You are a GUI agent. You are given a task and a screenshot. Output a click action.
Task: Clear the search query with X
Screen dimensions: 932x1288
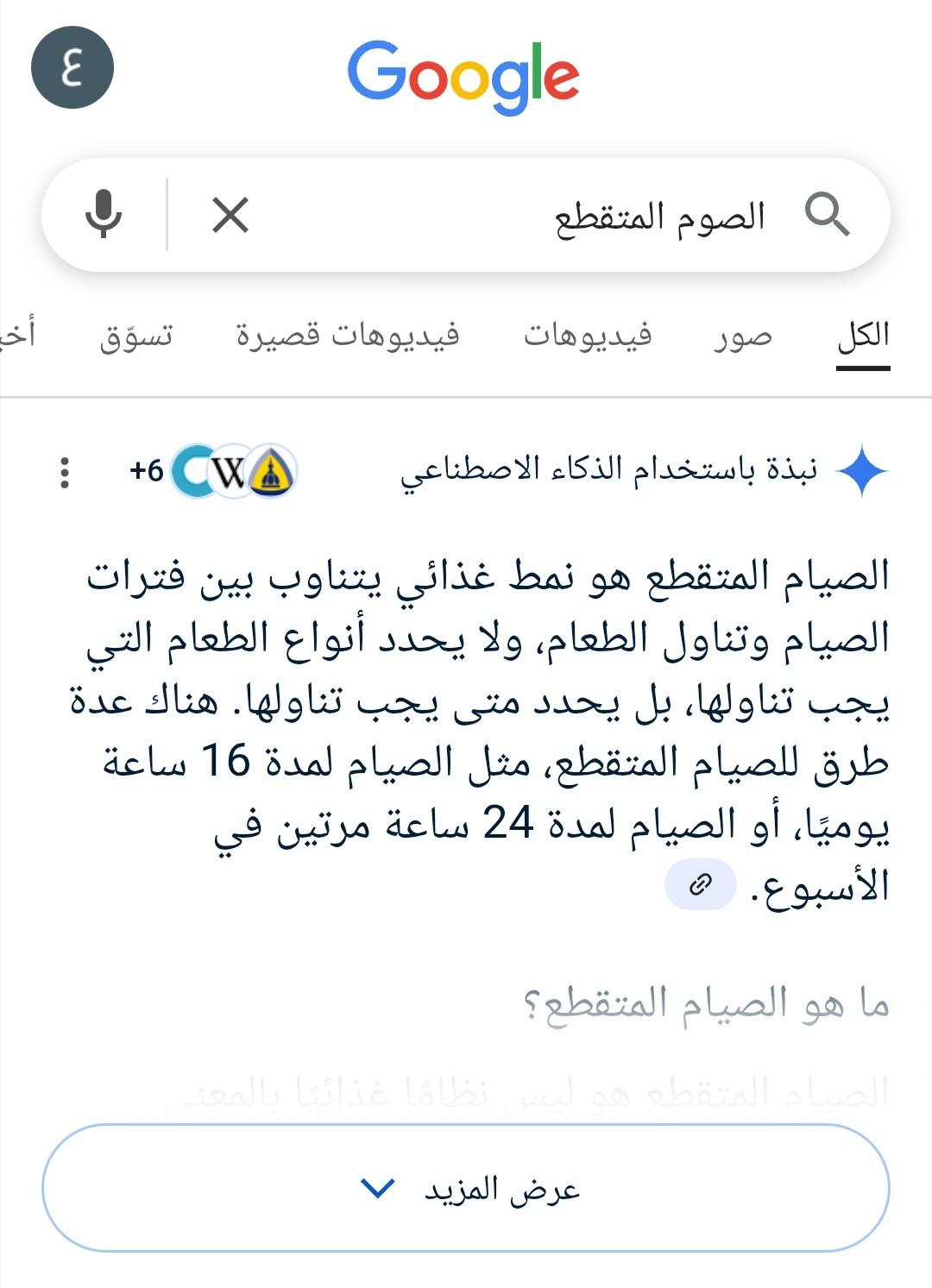point(230,215)
